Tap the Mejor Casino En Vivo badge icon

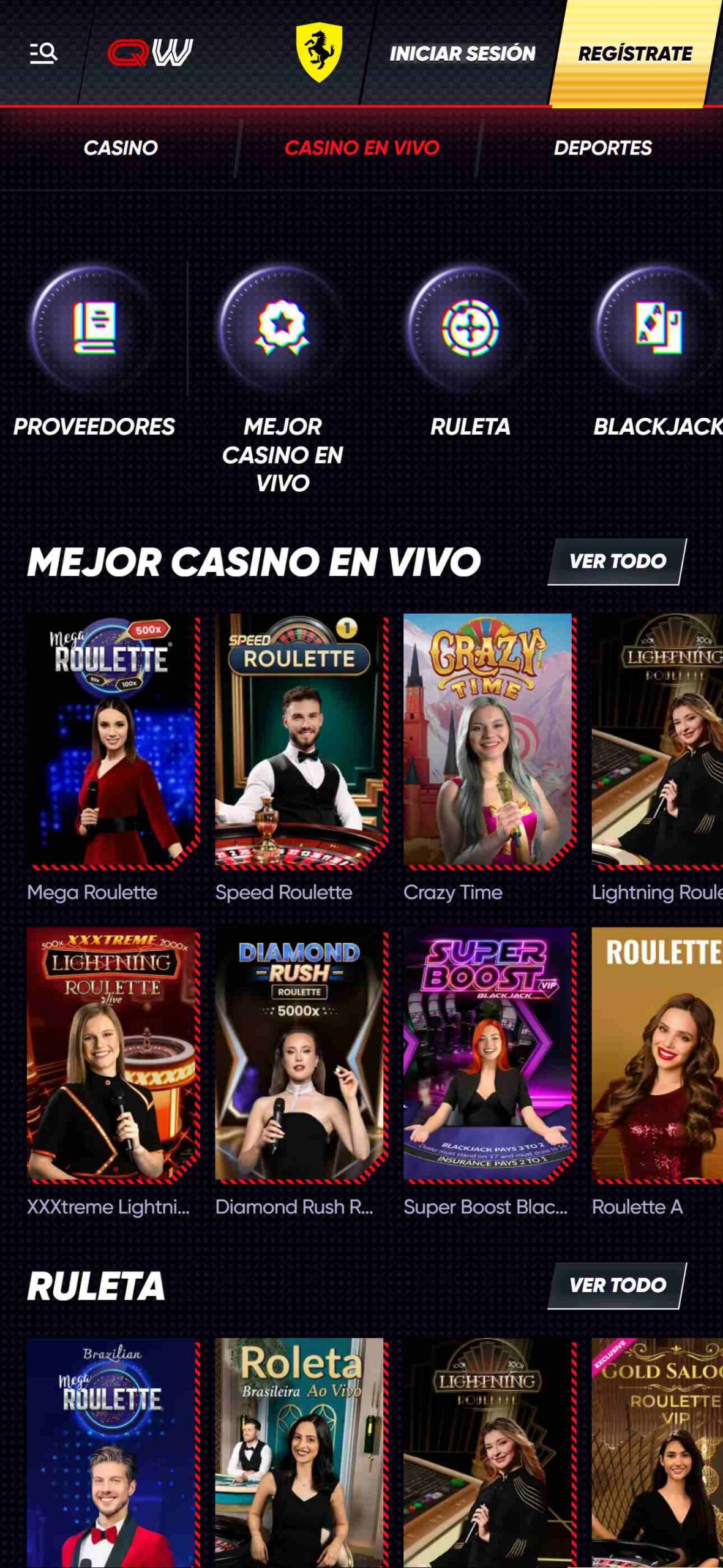pos(282,328)
